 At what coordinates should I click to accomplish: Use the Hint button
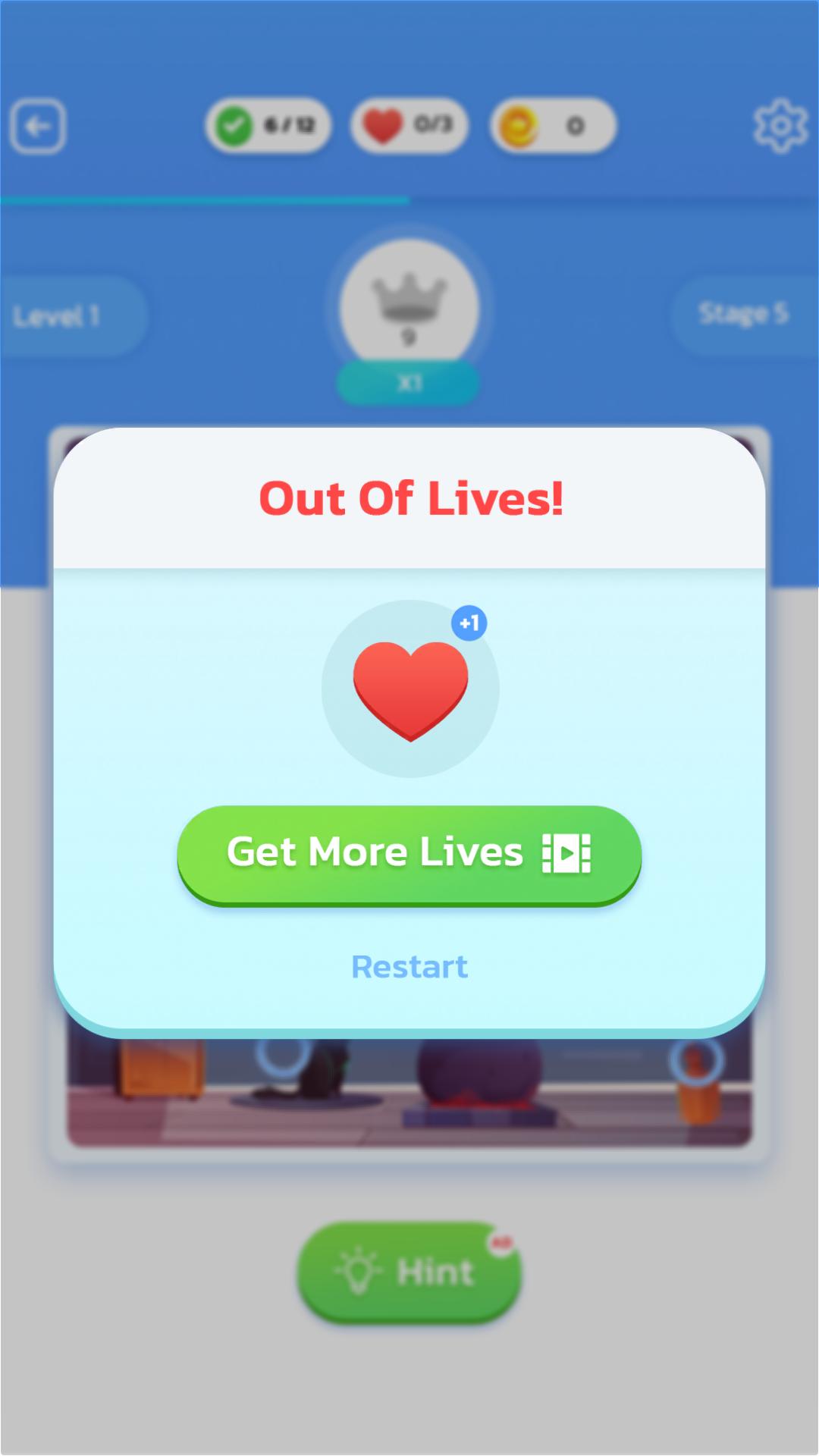(409, 1272)
